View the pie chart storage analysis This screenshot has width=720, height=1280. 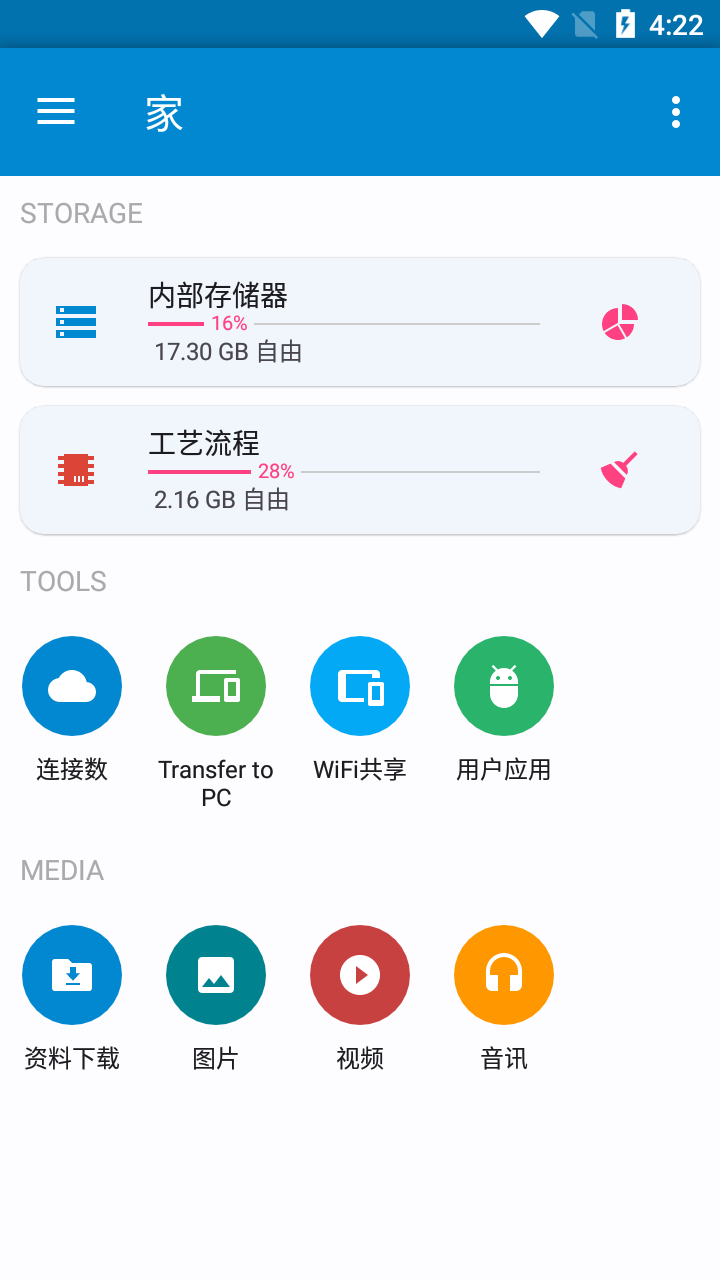620,322
